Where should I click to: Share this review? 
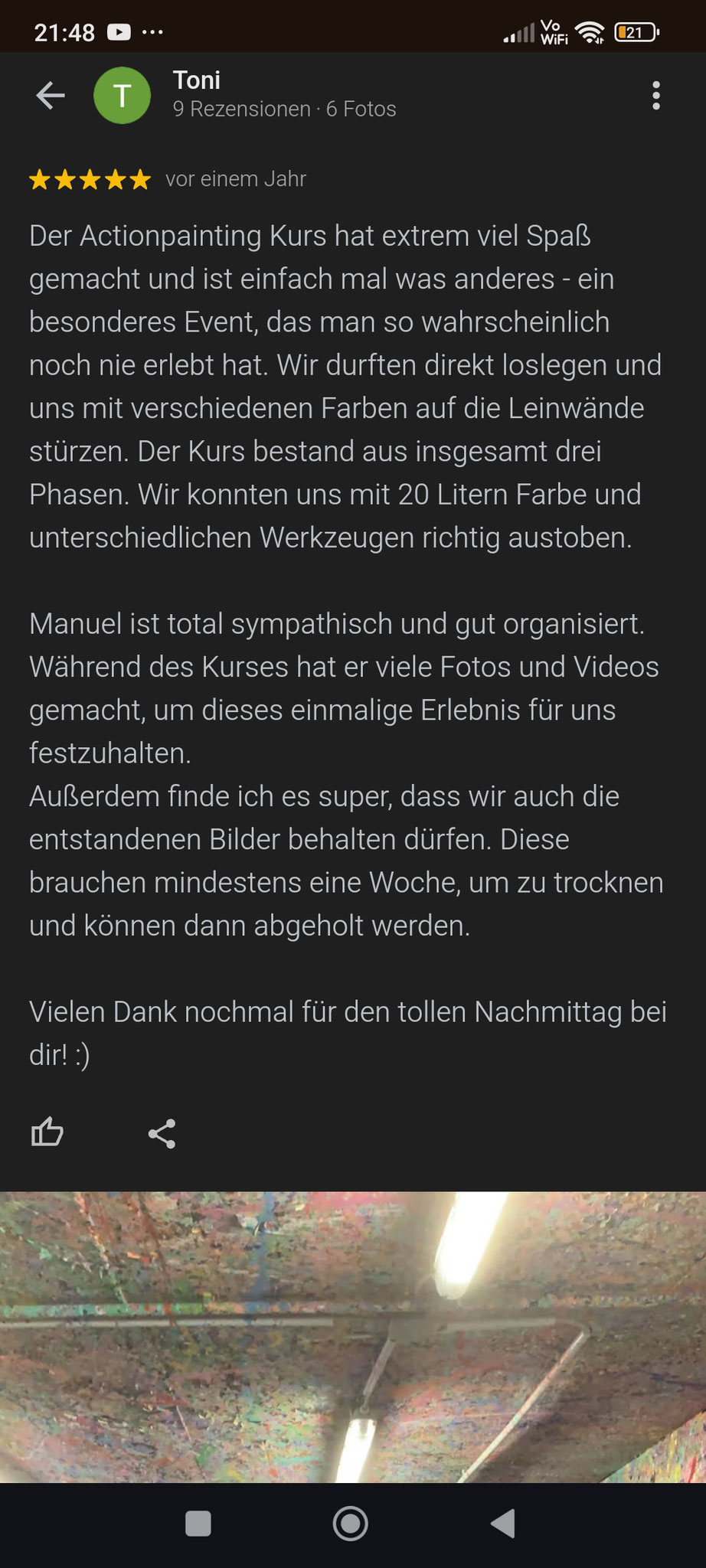pyautogui.click(x=162, y=1134)
